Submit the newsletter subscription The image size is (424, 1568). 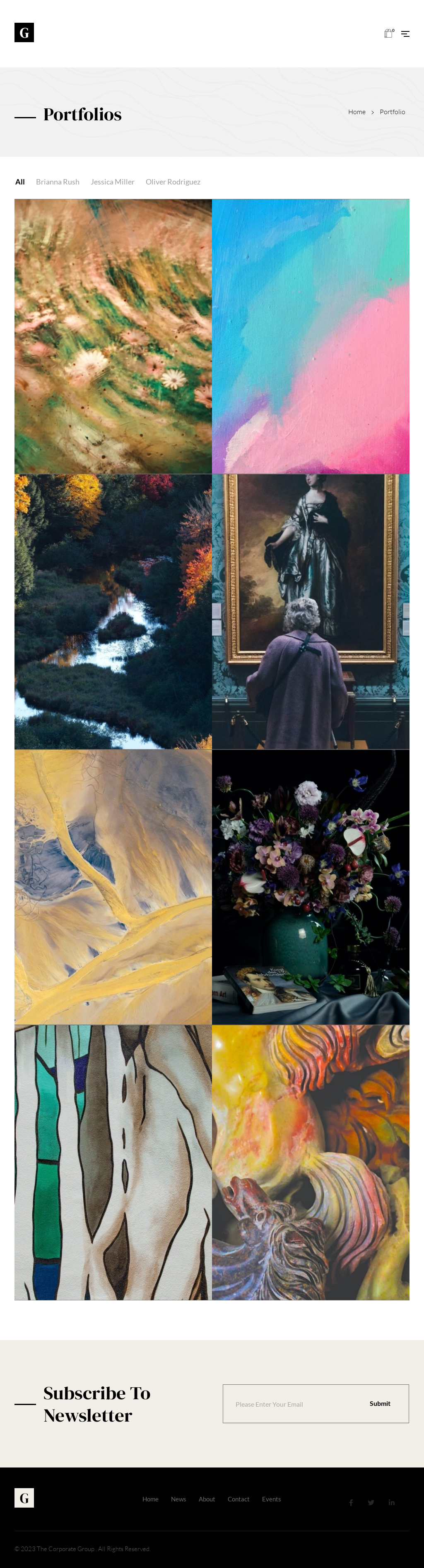click(380, 1403)
